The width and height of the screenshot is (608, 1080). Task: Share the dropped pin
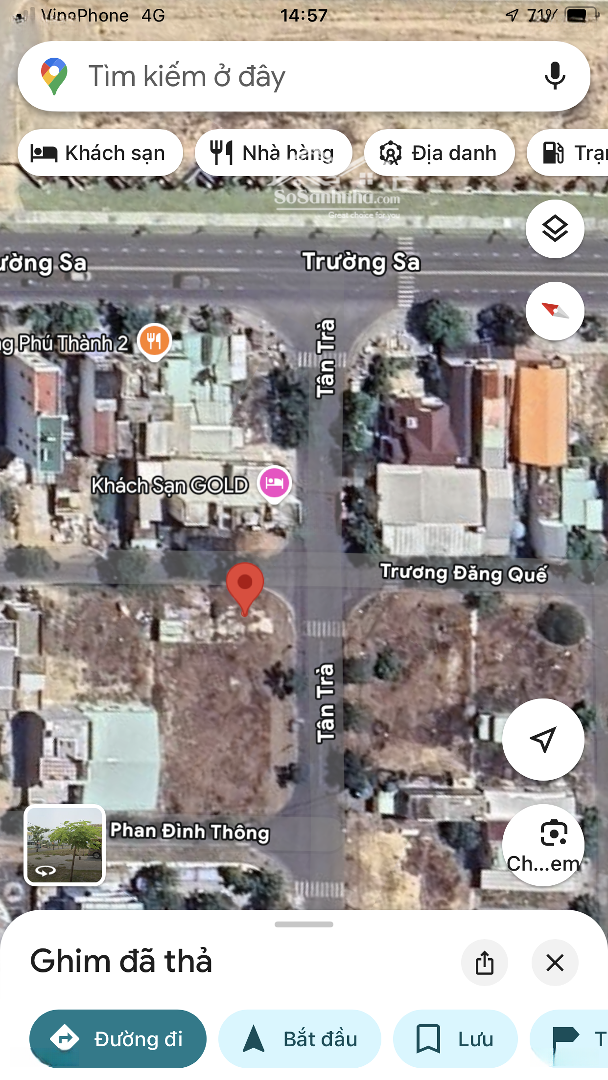(x=485, y=963)
